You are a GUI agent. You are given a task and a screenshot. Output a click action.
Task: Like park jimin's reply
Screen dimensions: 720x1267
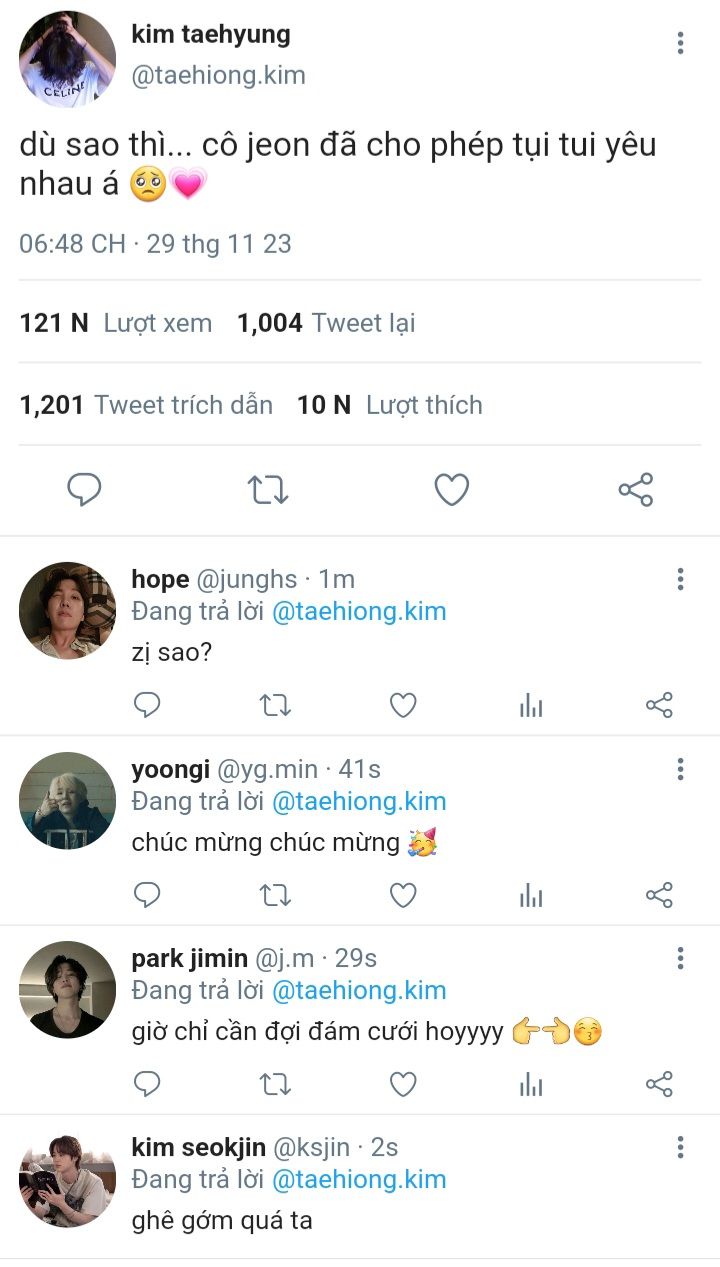(x=403, y=1085)
